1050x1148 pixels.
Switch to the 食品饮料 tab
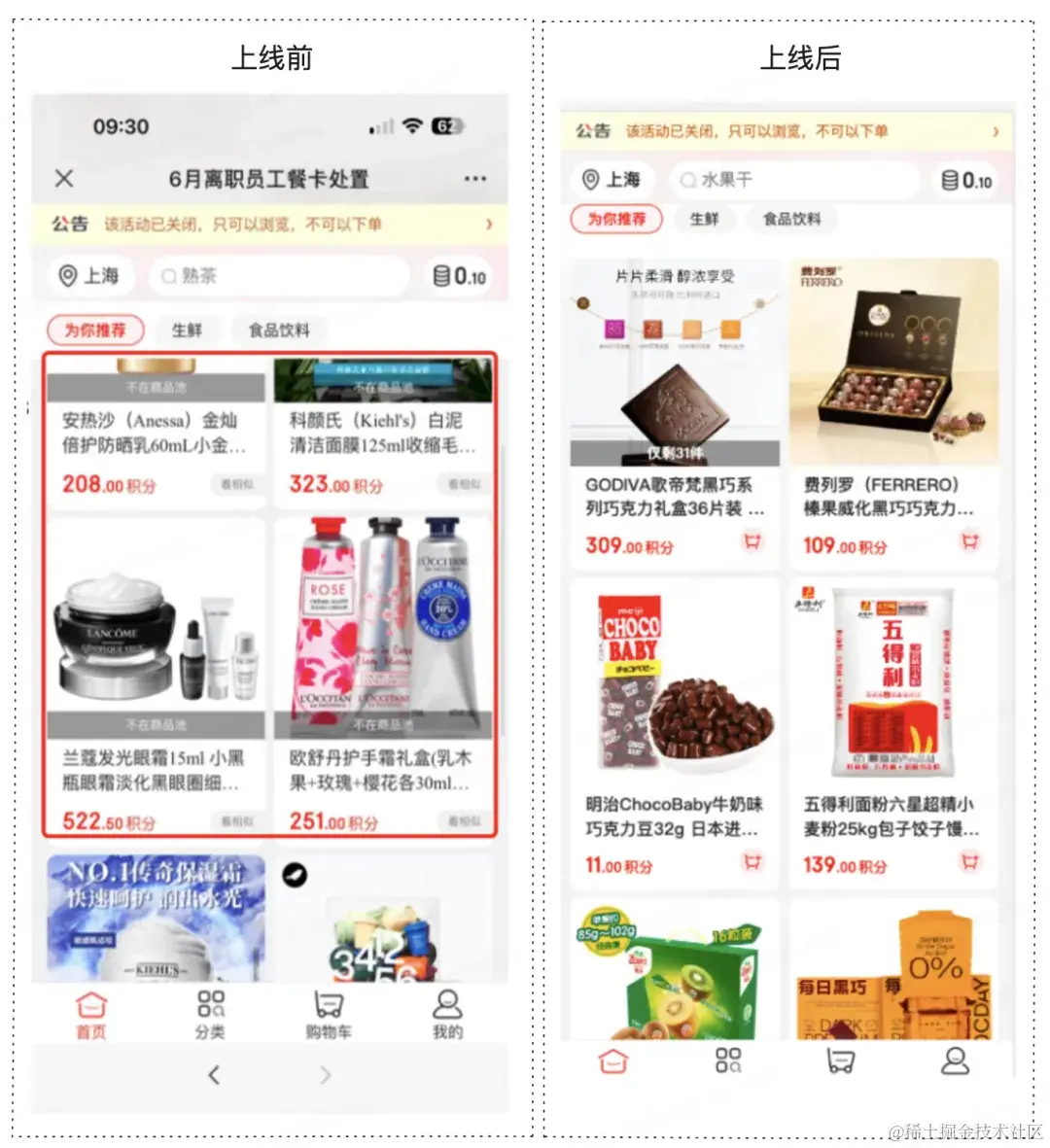click(282, 330)
